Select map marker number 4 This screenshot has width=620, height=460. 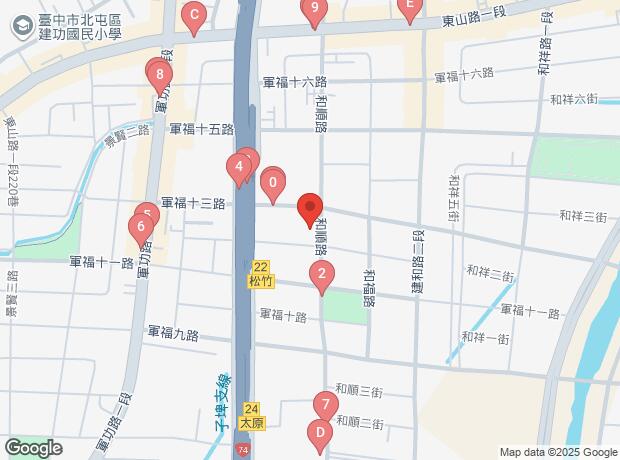point(240,166)
